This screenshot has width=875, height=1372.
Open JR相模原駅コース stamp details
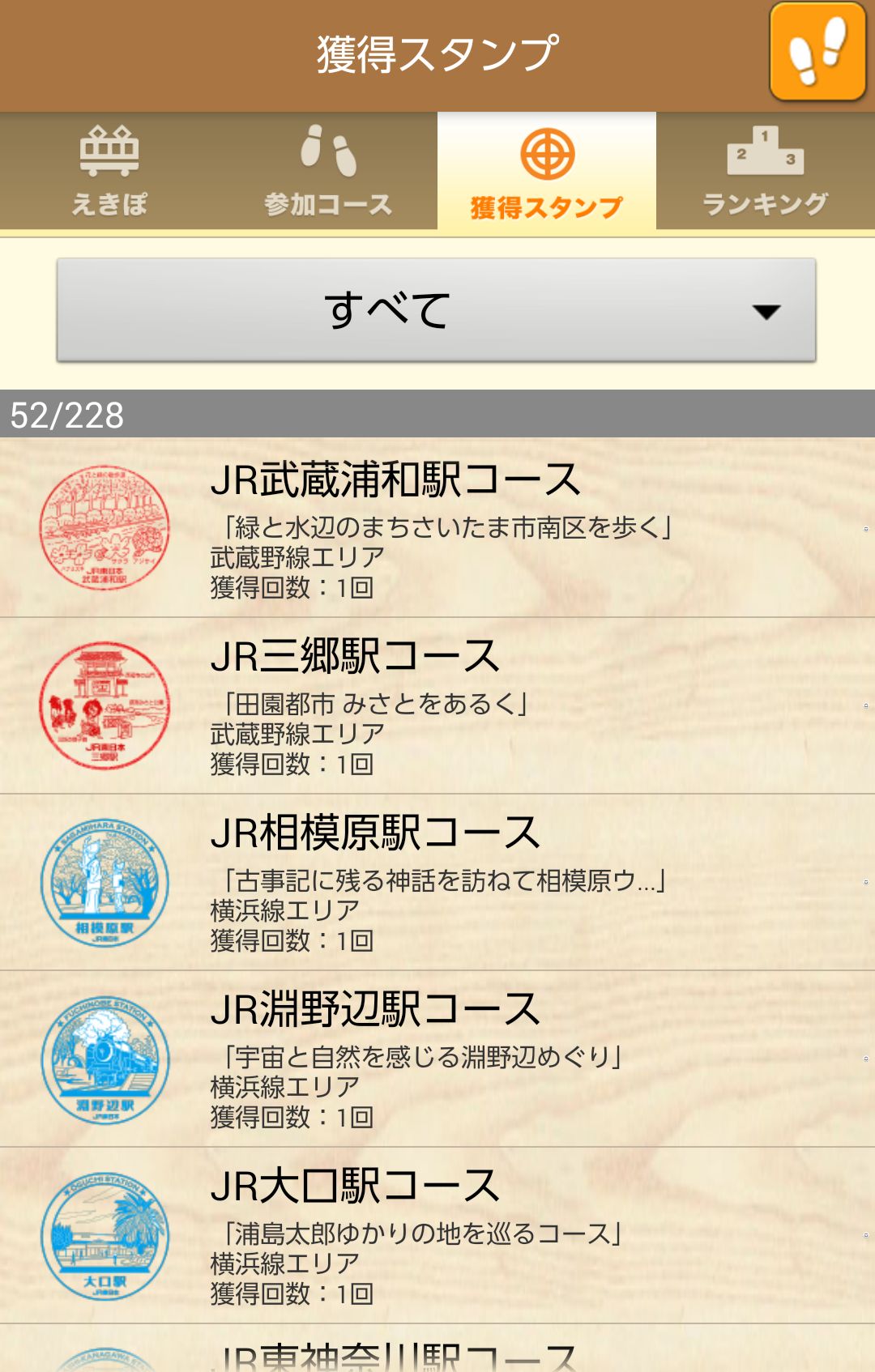tap(437, 882)
